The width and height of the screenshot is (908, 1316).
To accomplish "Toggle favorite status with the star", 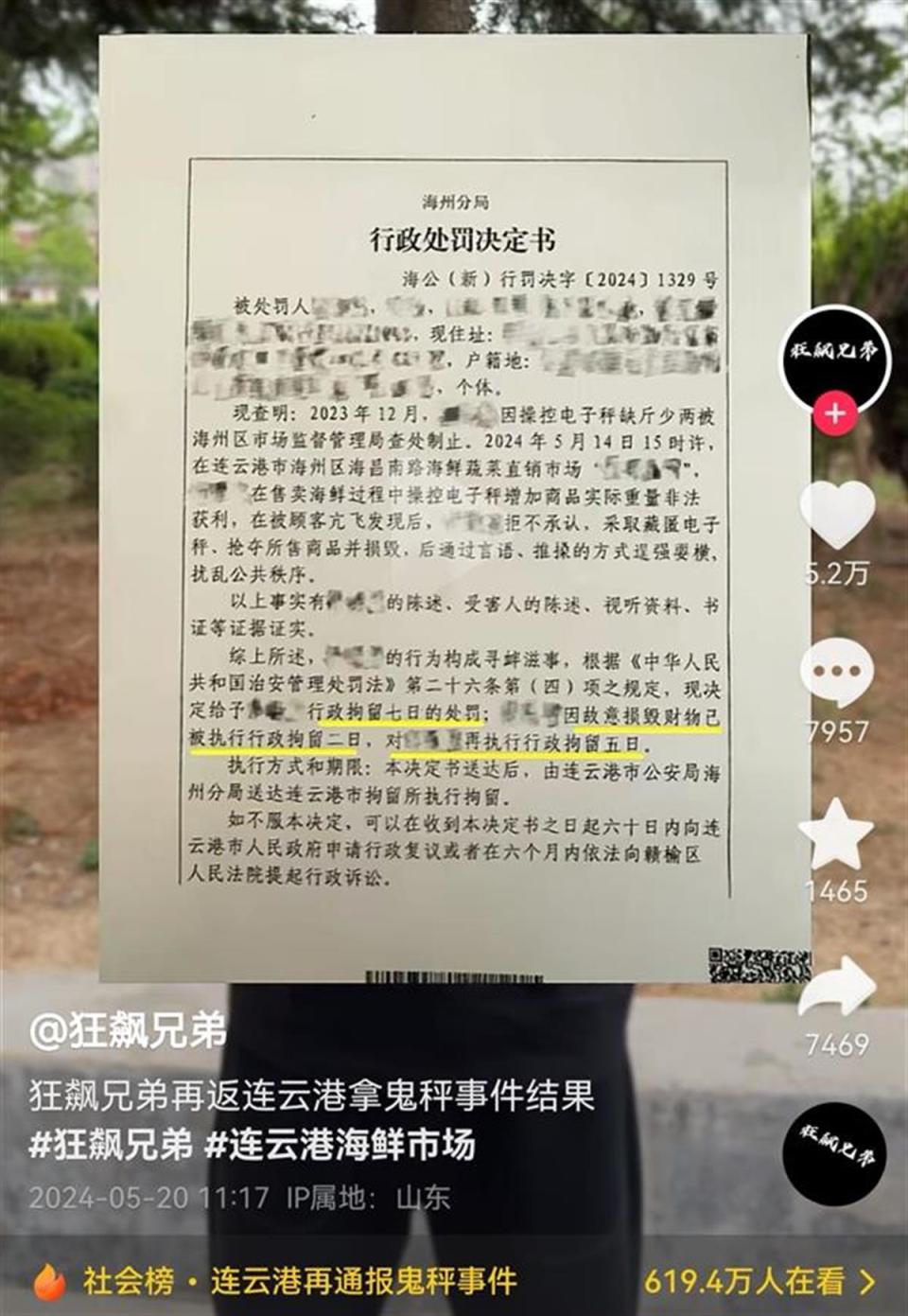I will point(837,833).
